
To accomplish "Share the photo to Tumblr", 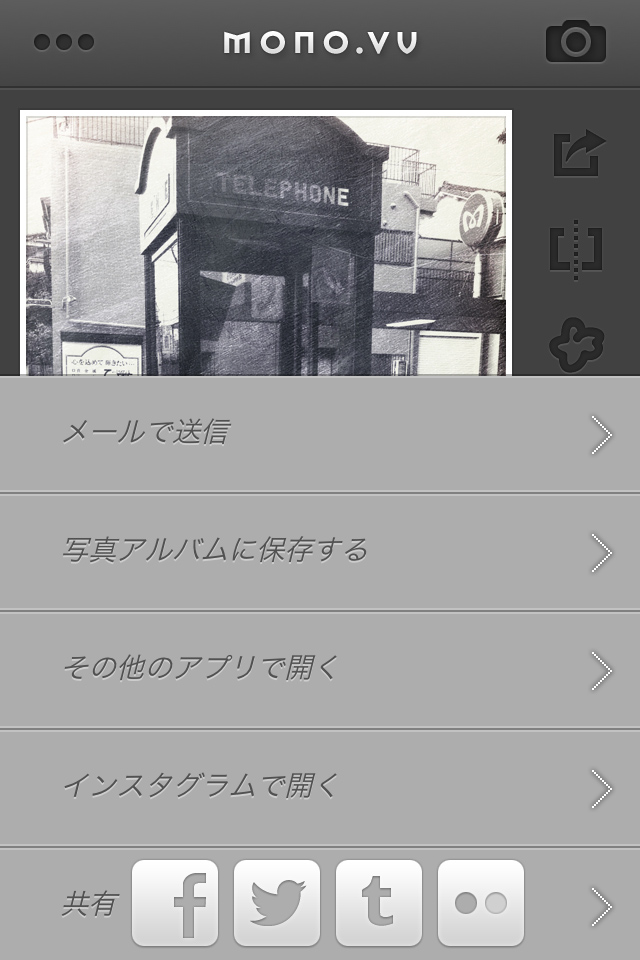I will (x=379, y=903).
